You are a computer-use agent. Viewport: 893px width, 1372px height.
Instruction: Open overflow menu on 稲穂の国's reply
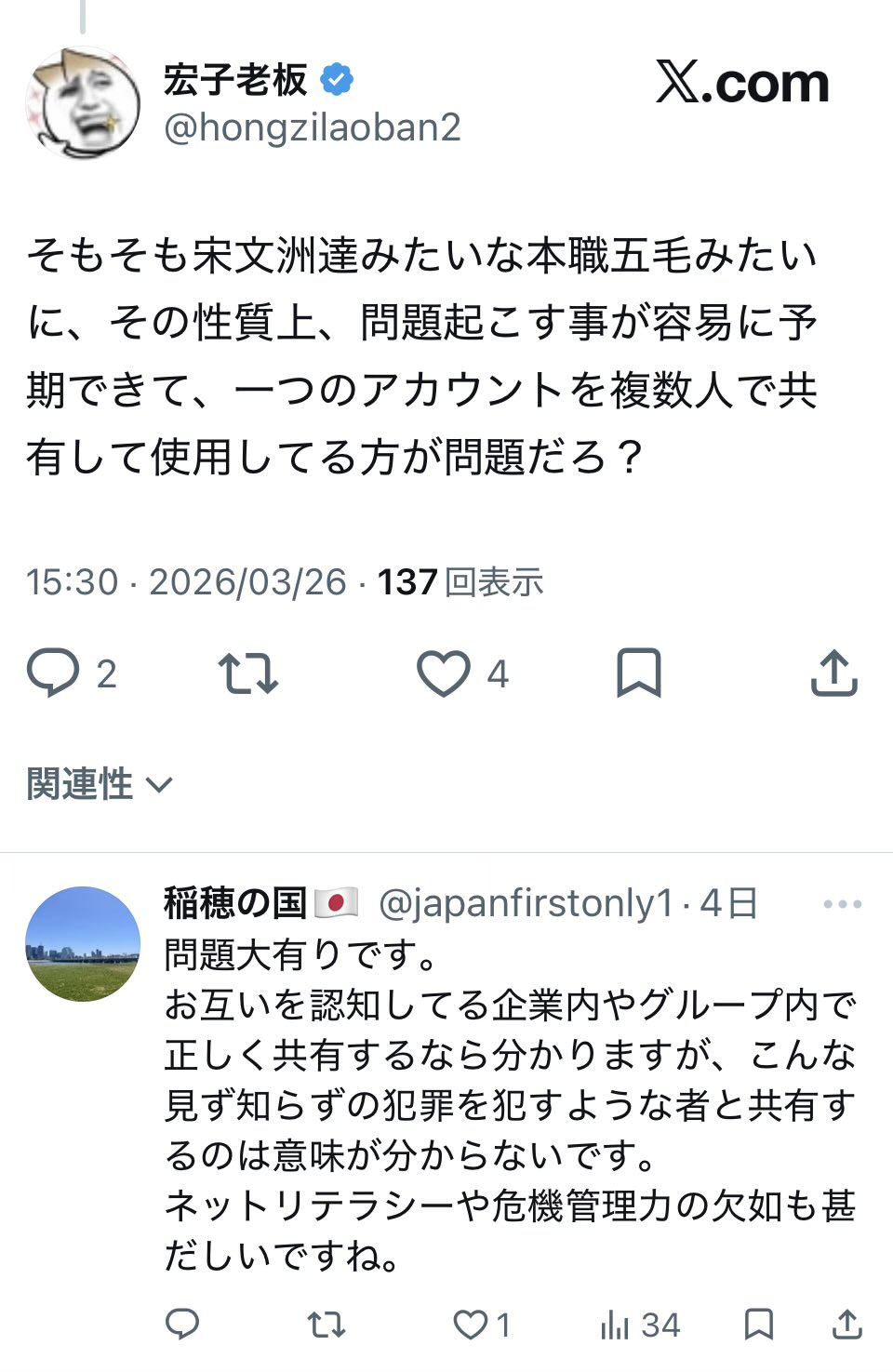coord(842,904)
